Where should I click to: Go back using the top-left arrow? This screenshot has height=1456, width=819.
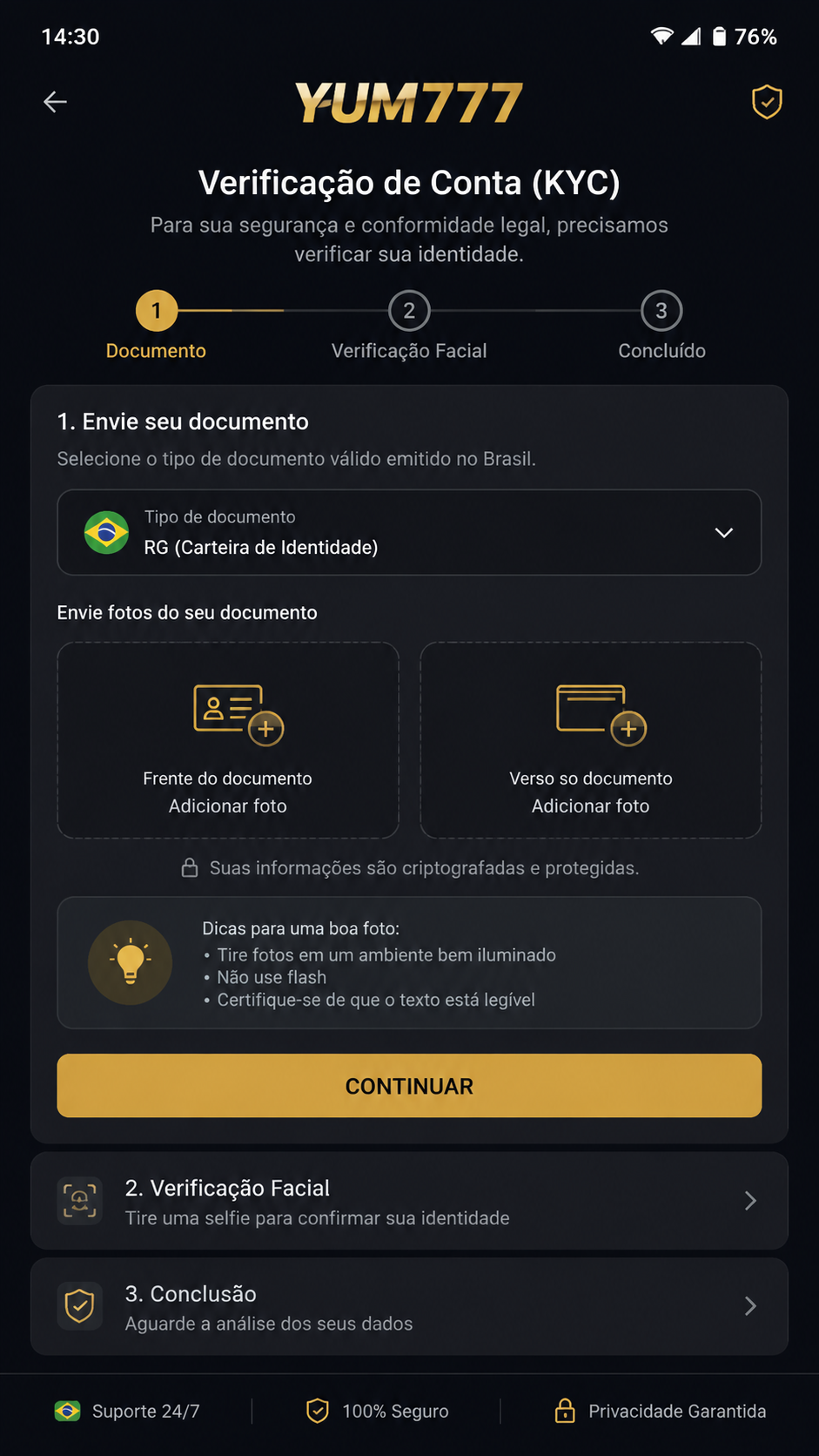[x=55, y=102]
